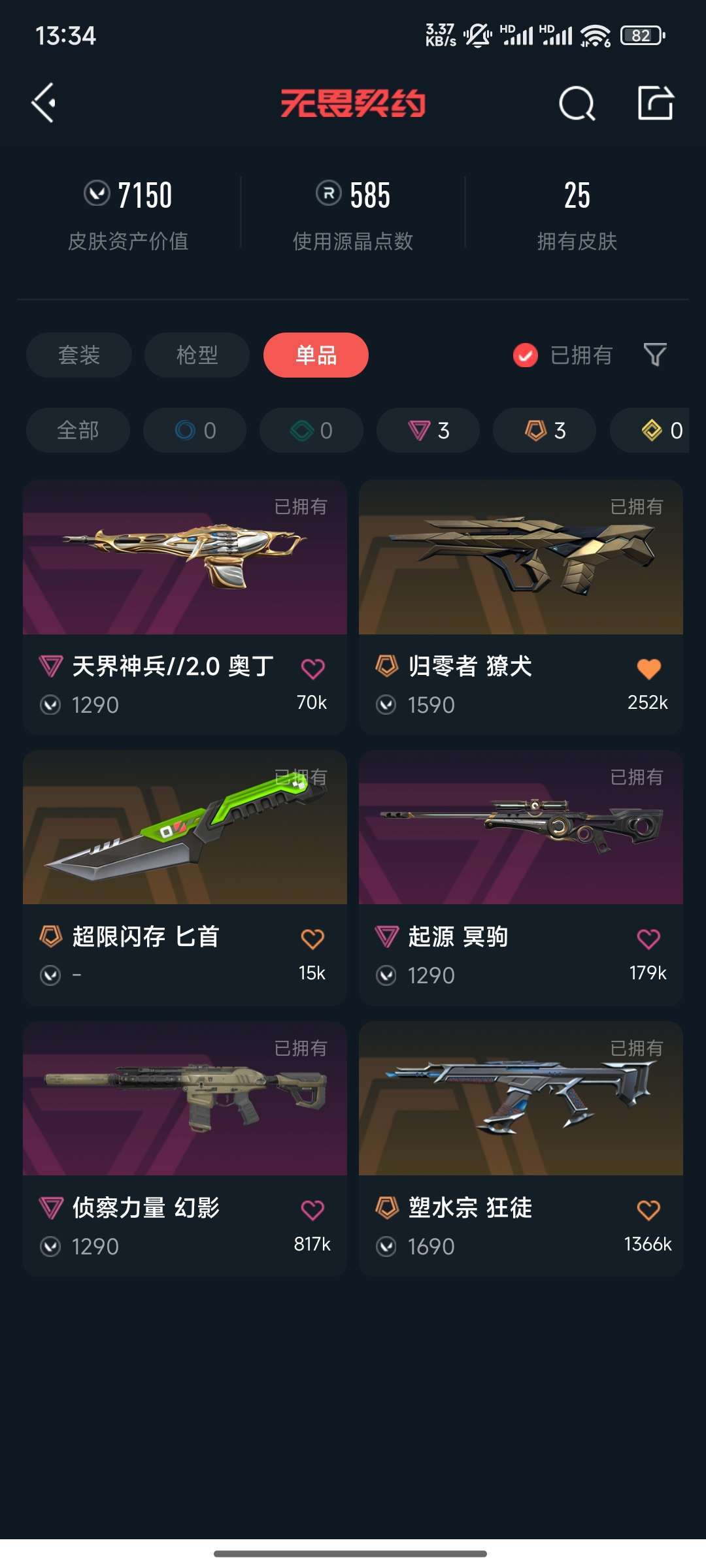
Task: Filter by the pink triangle tier chip
Action: [428, 430]
